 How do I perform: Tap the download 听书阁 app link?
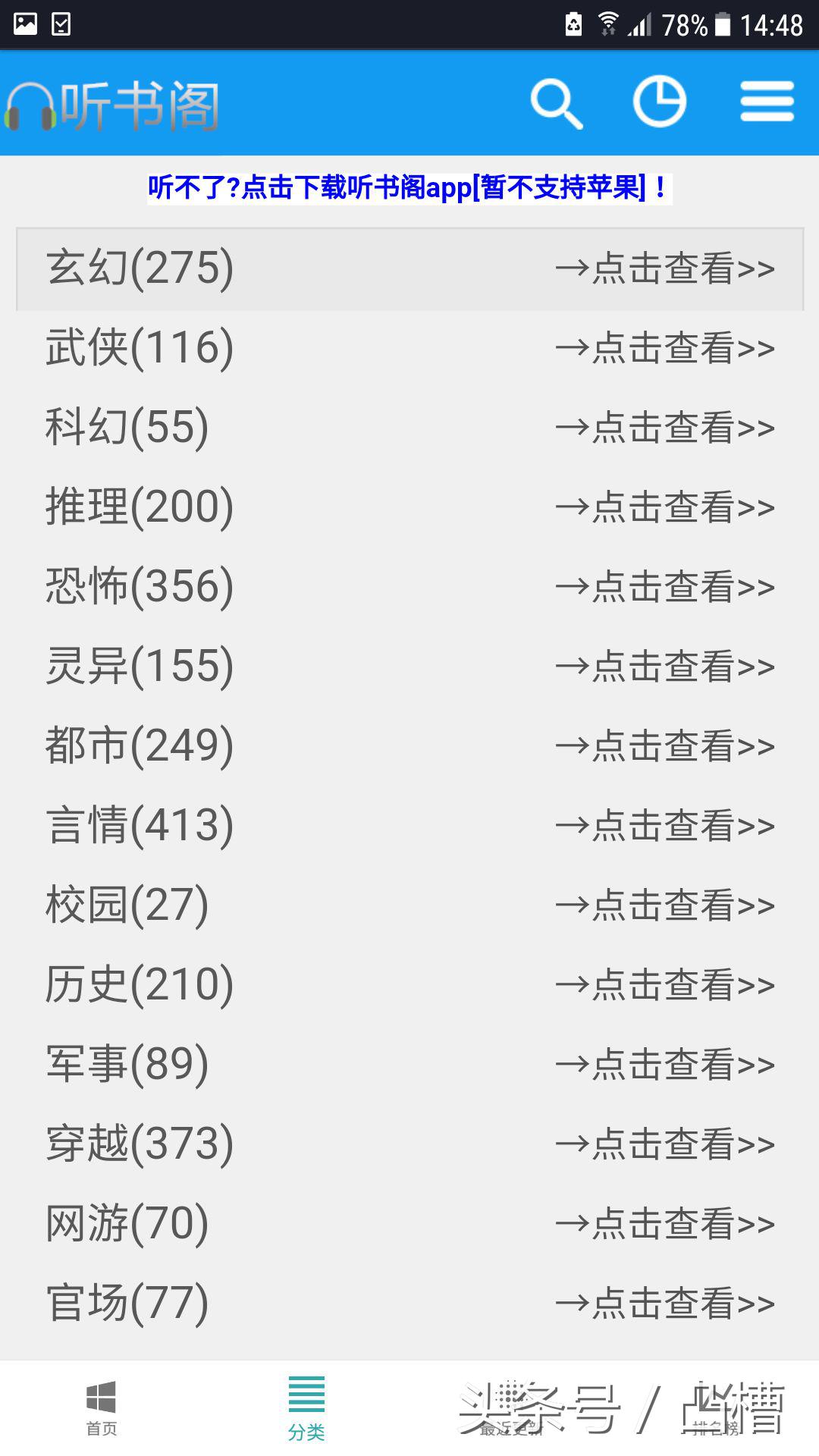[409, 187]
